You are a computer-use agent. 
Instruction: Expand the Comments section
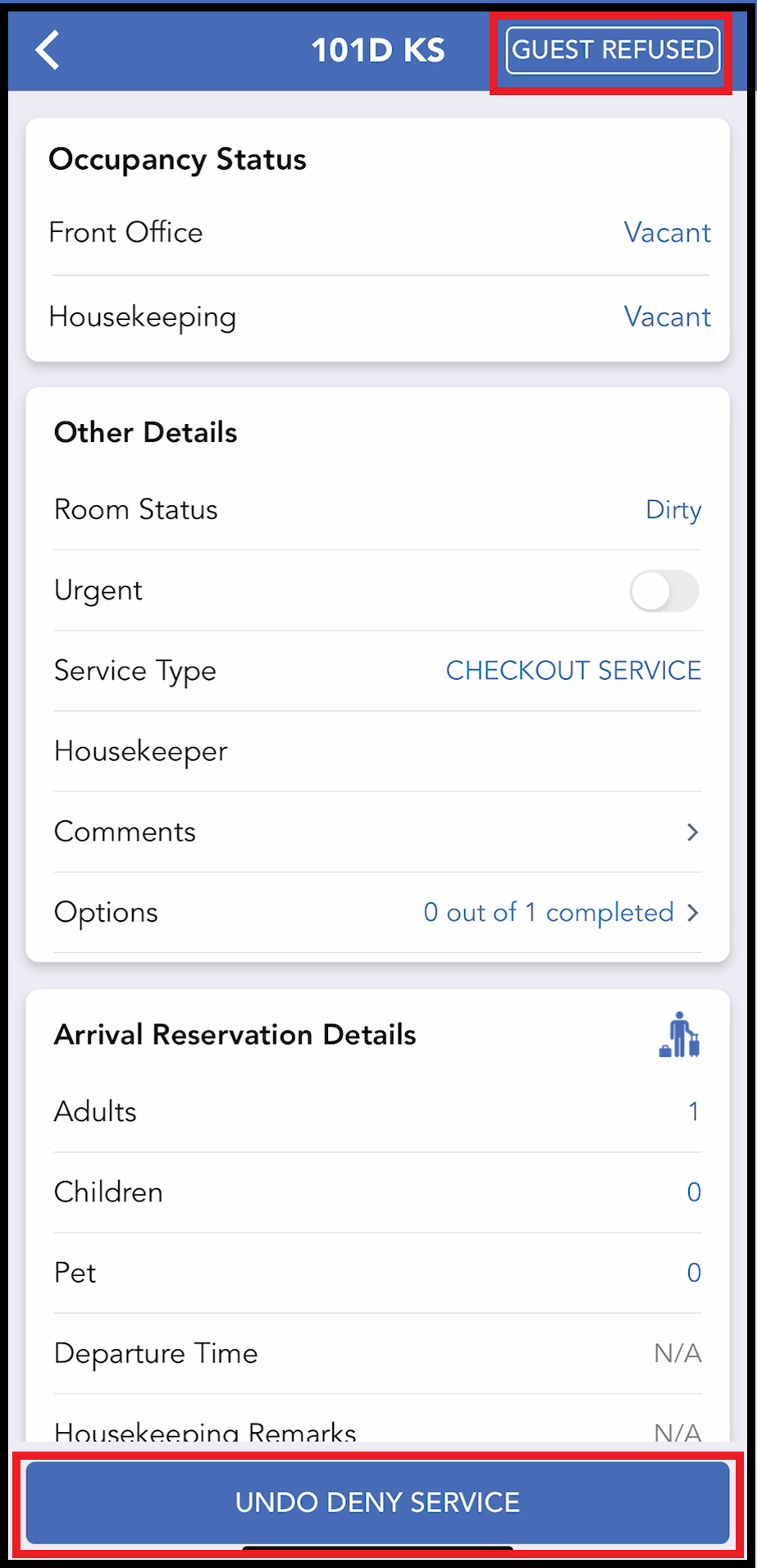tap(377, 832)
